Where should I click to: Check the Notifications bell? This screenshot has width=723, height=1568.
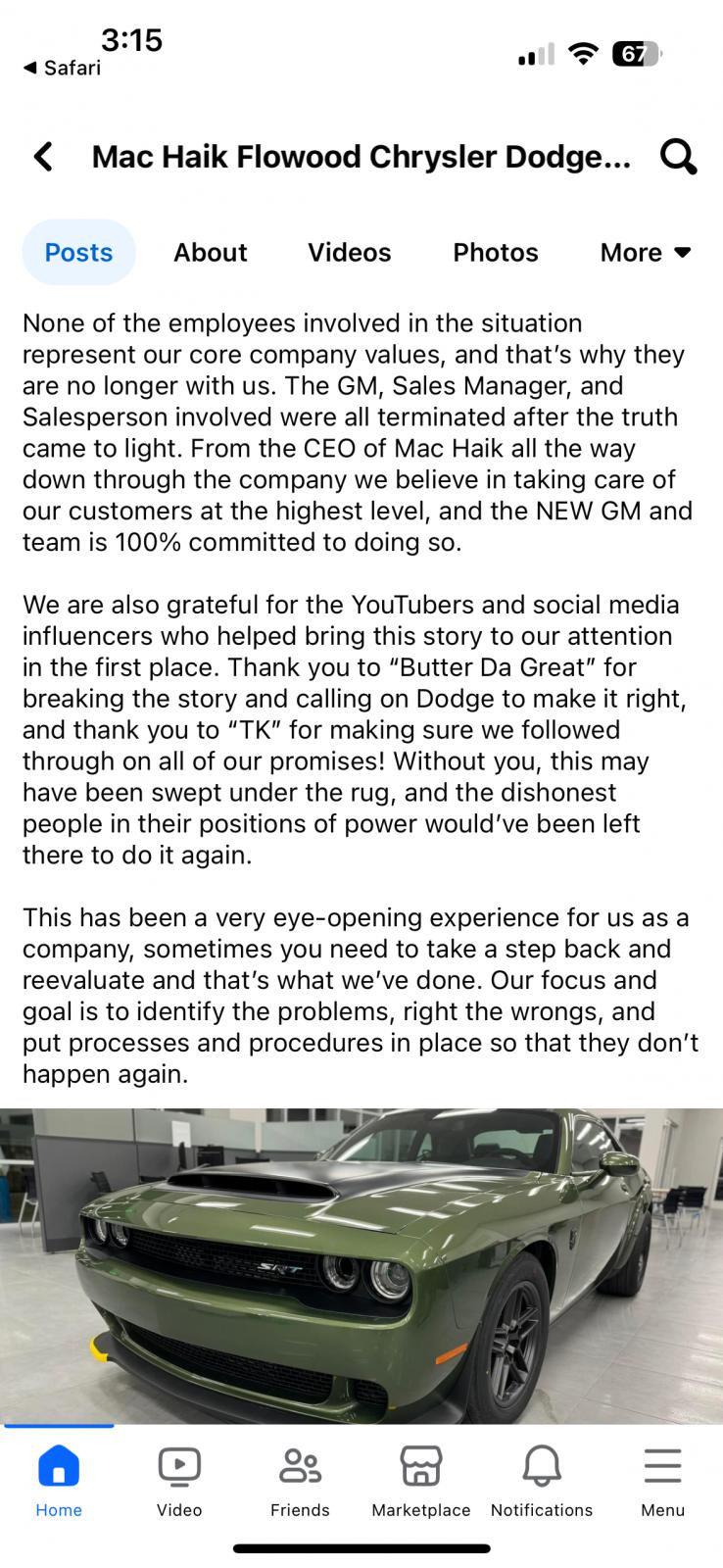pos(542,1480)
